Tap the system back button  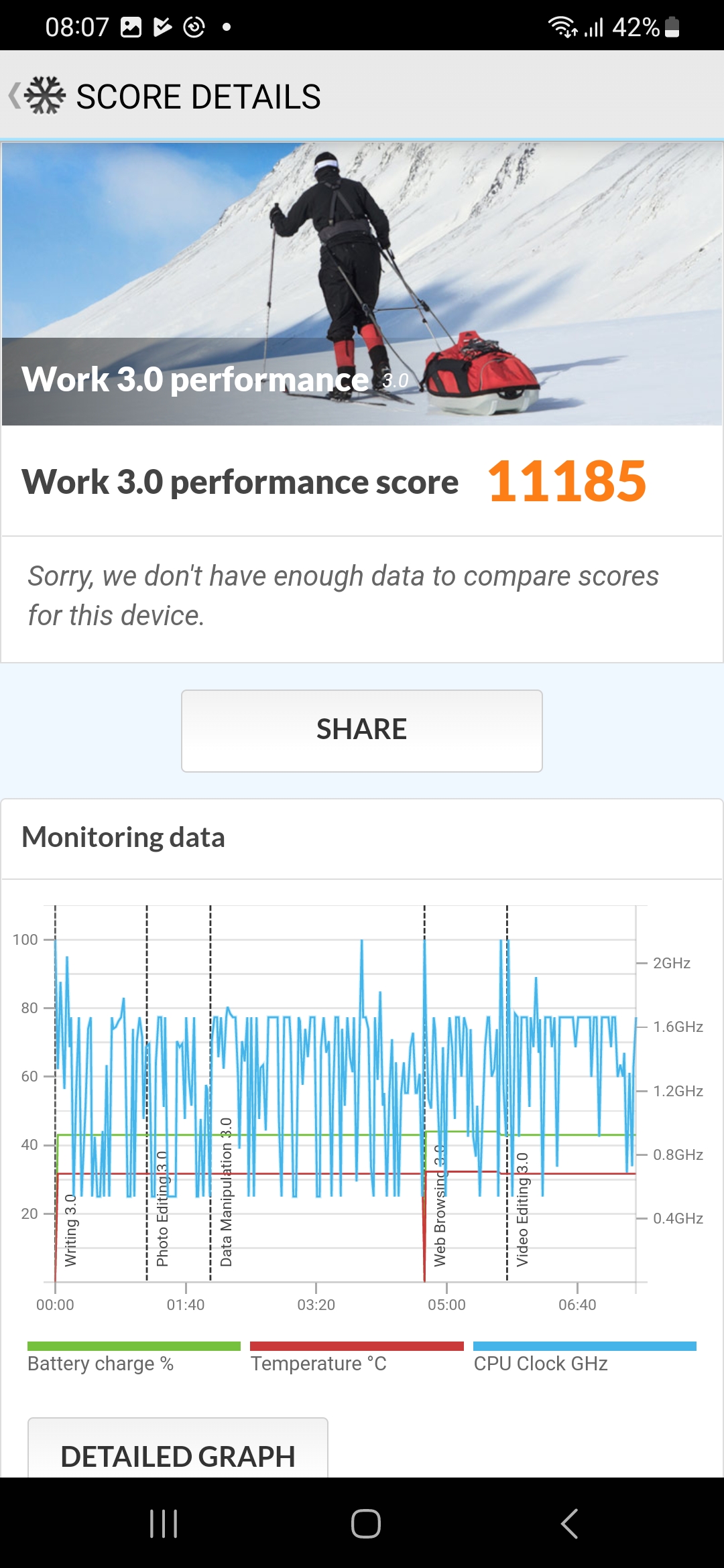[569, 1523]
